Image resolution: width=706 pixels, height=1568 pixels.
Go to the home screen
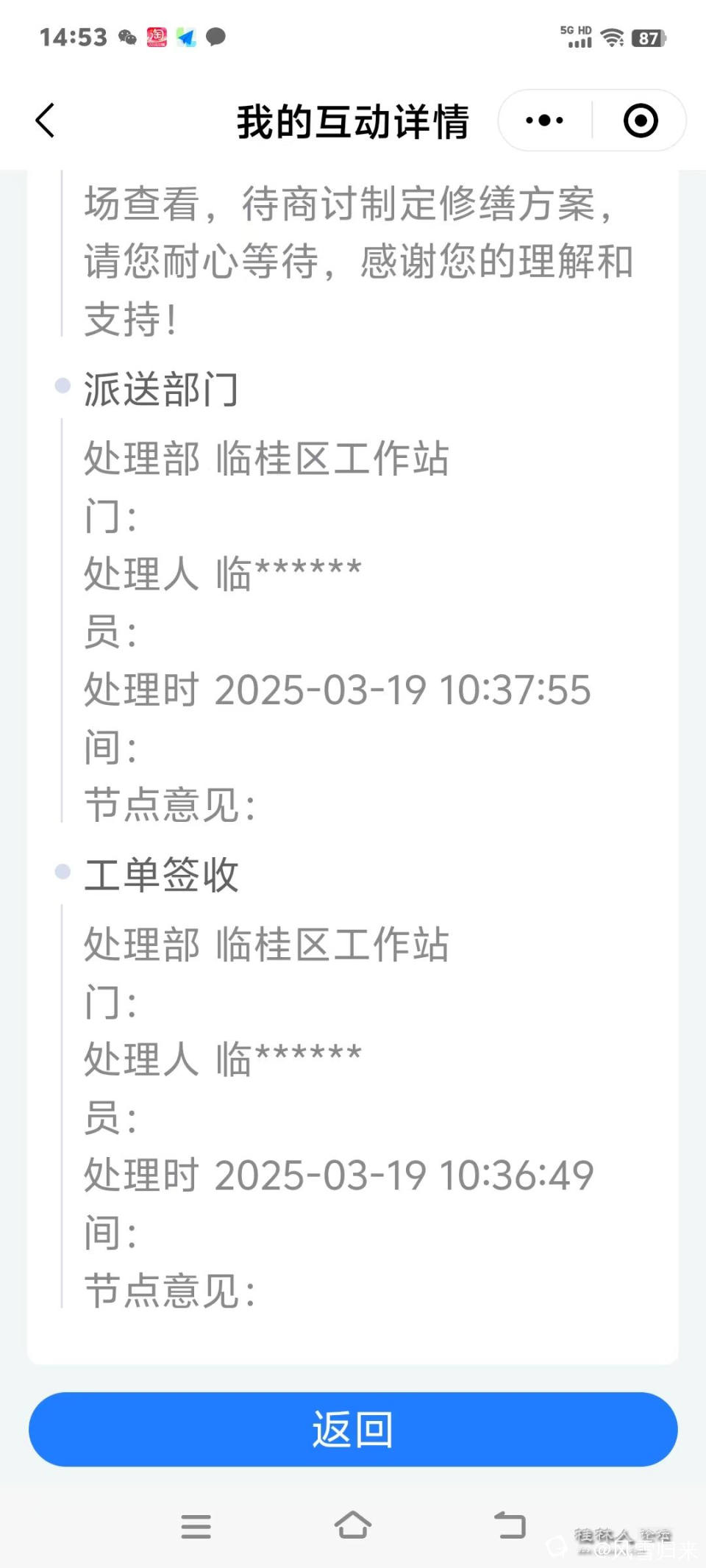[x=353, y=1525]
